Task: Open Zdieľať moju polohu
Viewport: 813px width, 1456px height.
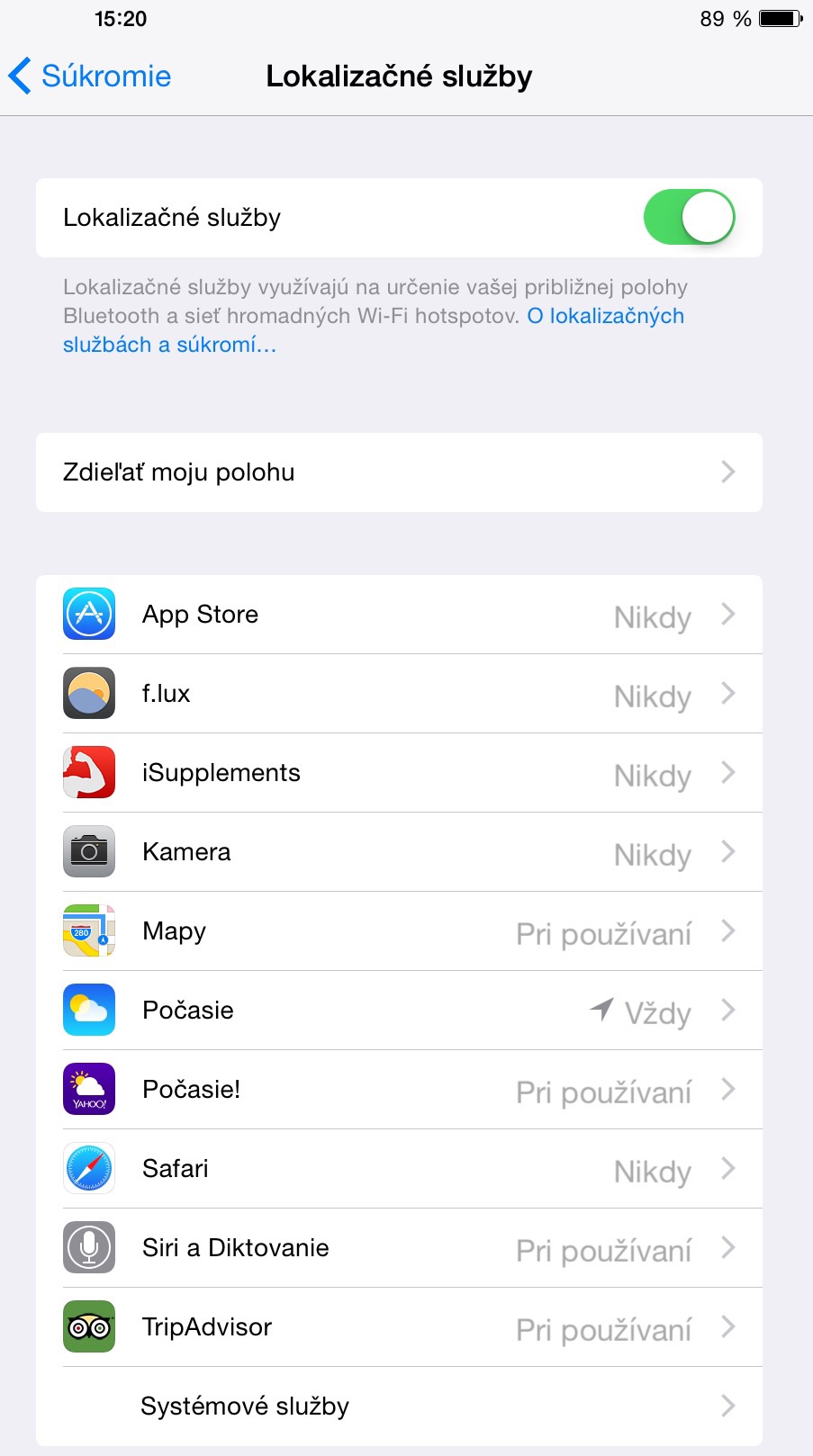Action: pyautogui.click(x=399, y=472)
